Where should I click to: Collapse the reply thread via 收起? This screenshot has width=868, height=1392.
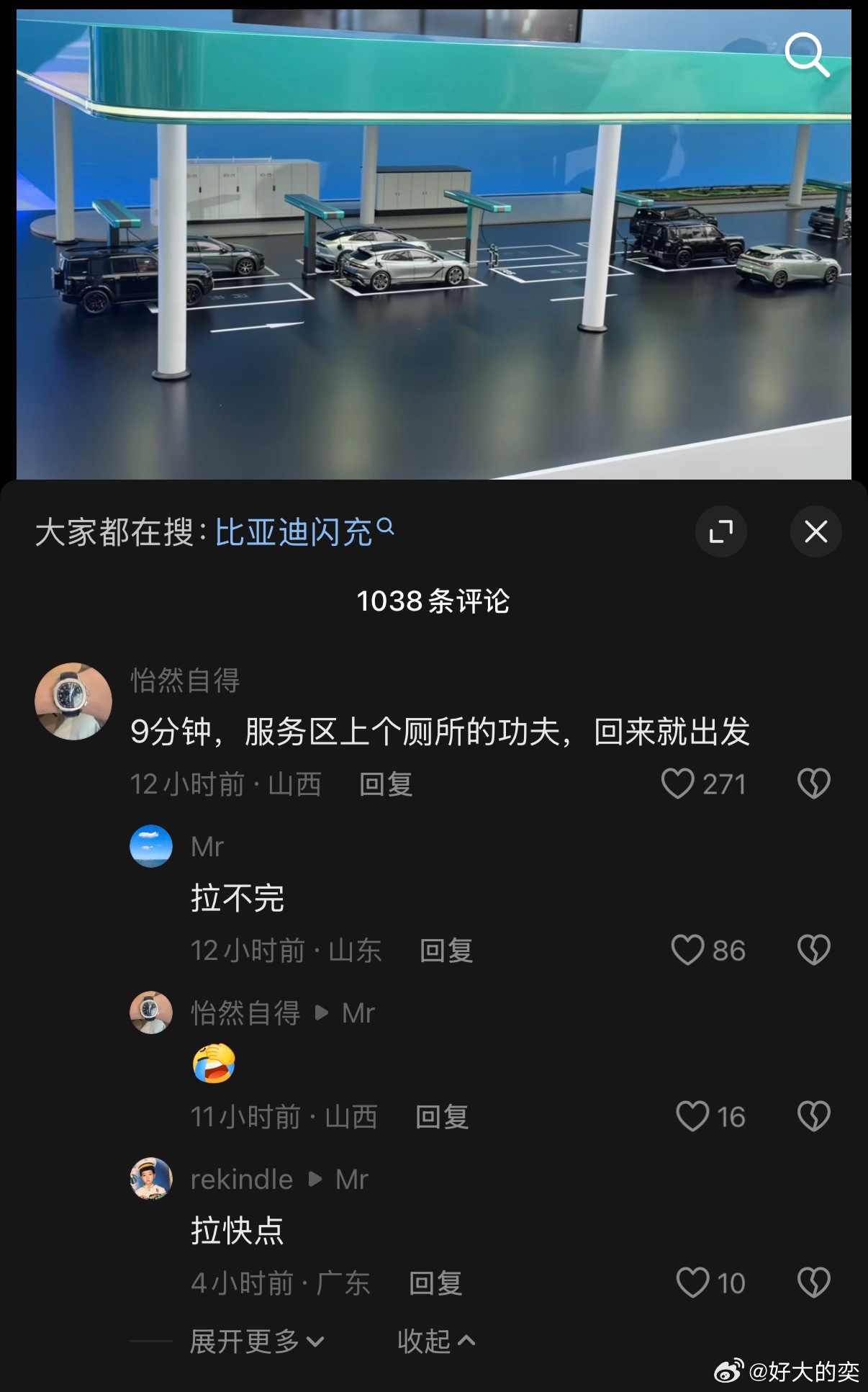pyautogui.click(x=426, y=1340)
